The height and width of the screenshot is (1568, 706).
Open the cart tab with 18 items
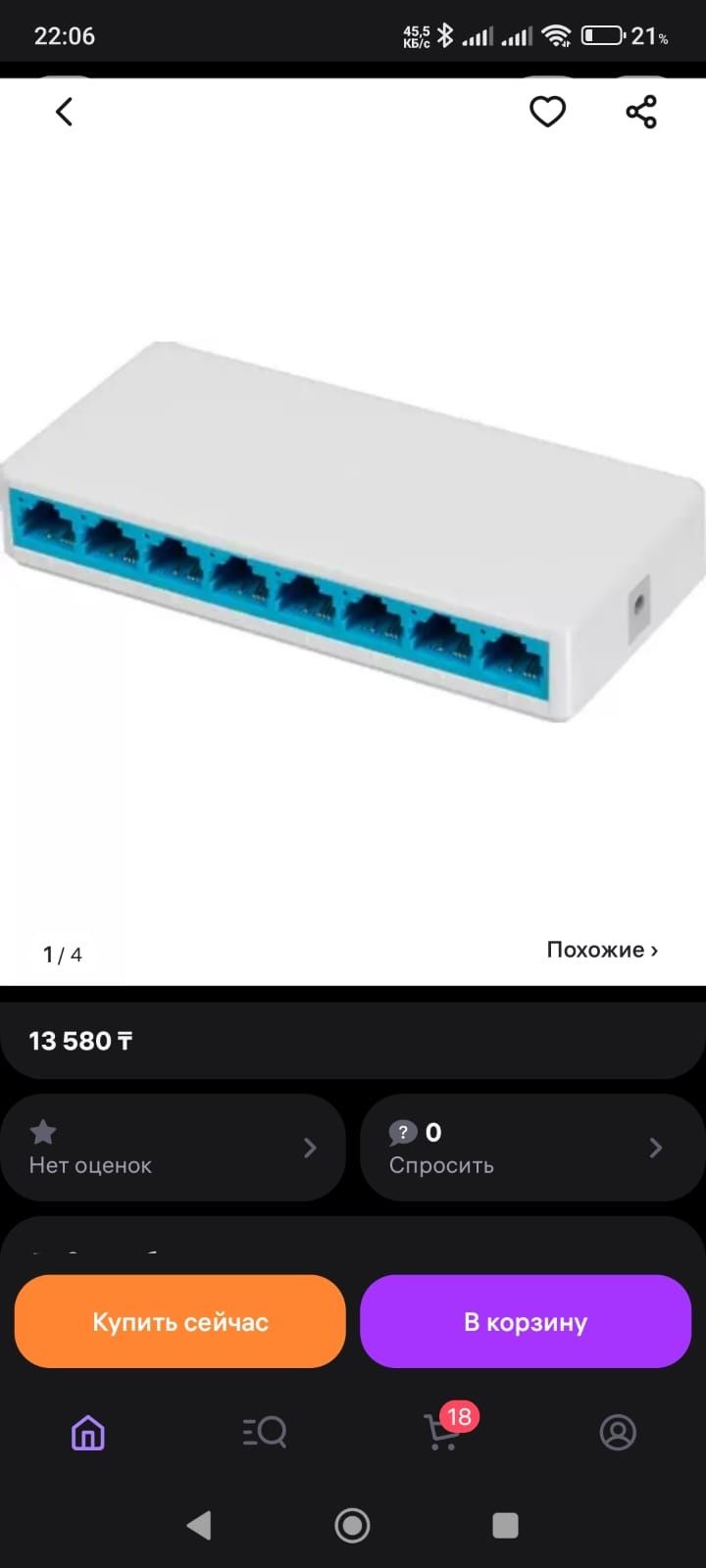click(x=443, y=1433)
